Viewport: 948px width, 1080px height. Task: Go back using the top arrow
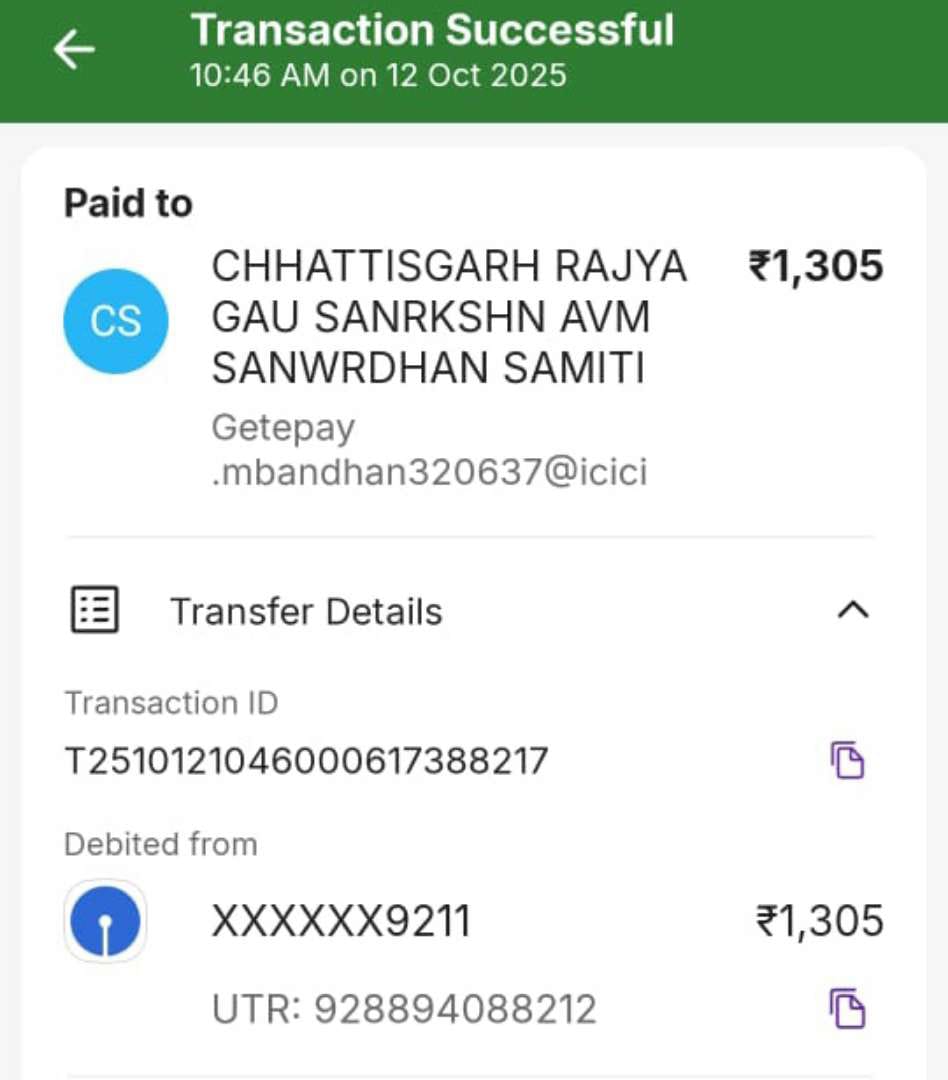coord(74,50)
